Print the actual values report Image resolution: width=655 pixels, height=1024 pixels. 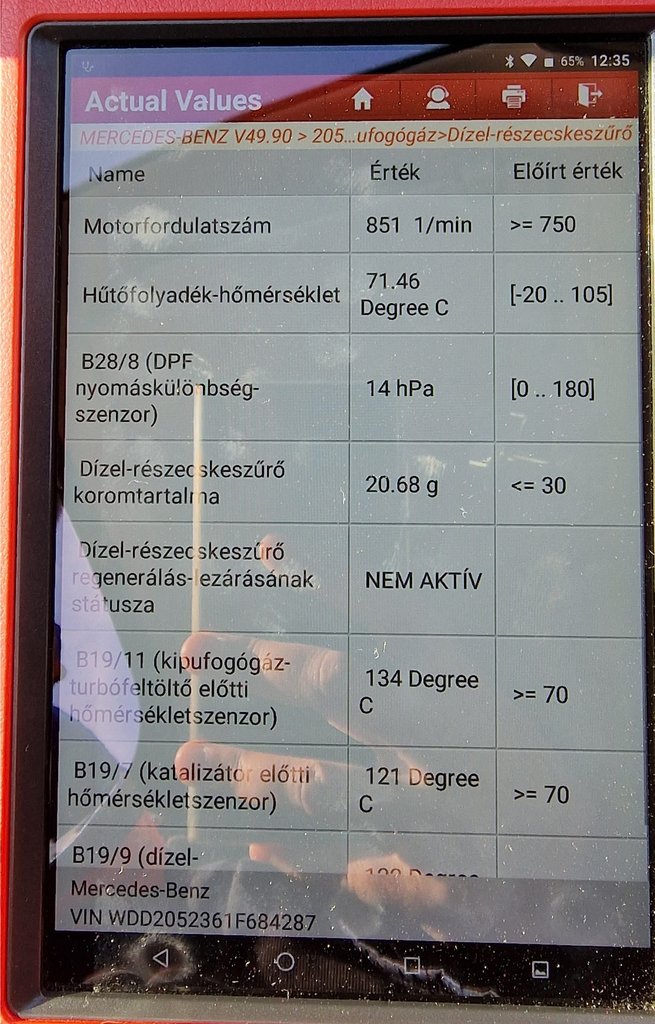513,97
